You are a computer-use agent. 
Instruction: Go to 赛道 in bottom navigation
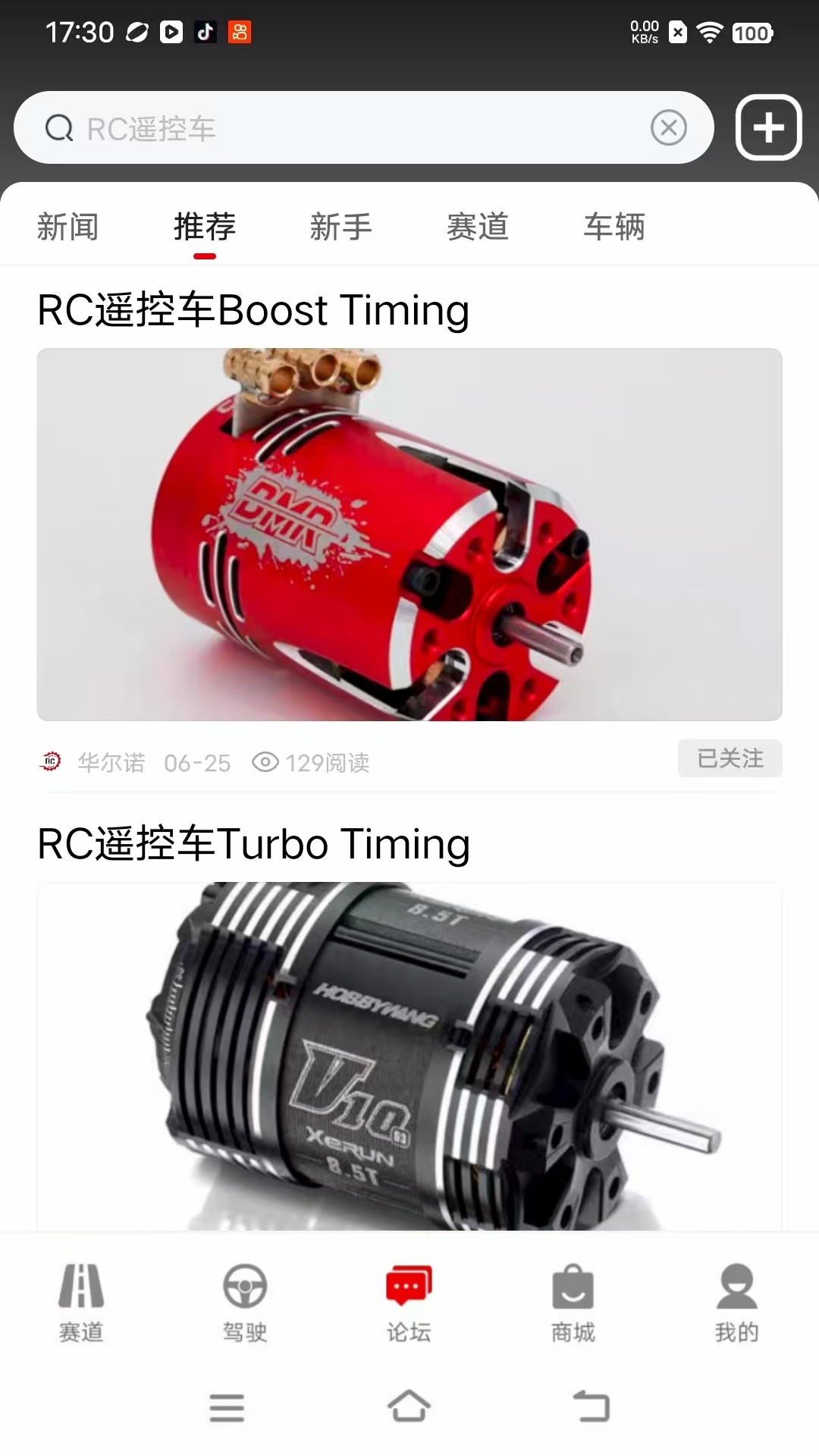click(x=81, y=1303)
